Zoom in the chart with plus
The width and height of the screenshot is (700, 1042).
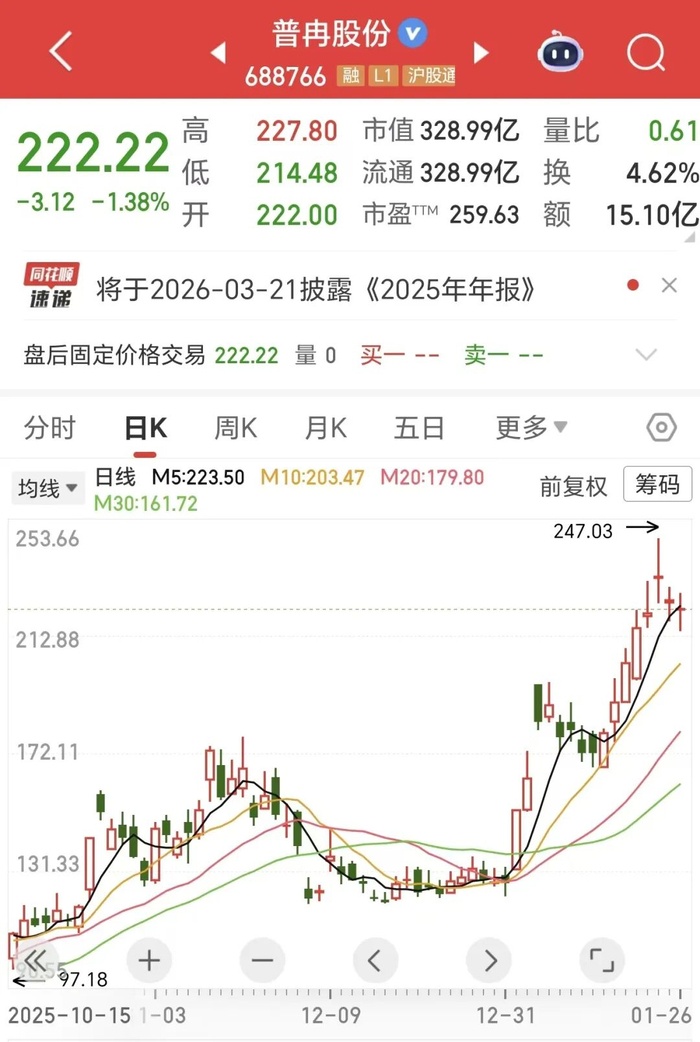click(x=149, y=960)
